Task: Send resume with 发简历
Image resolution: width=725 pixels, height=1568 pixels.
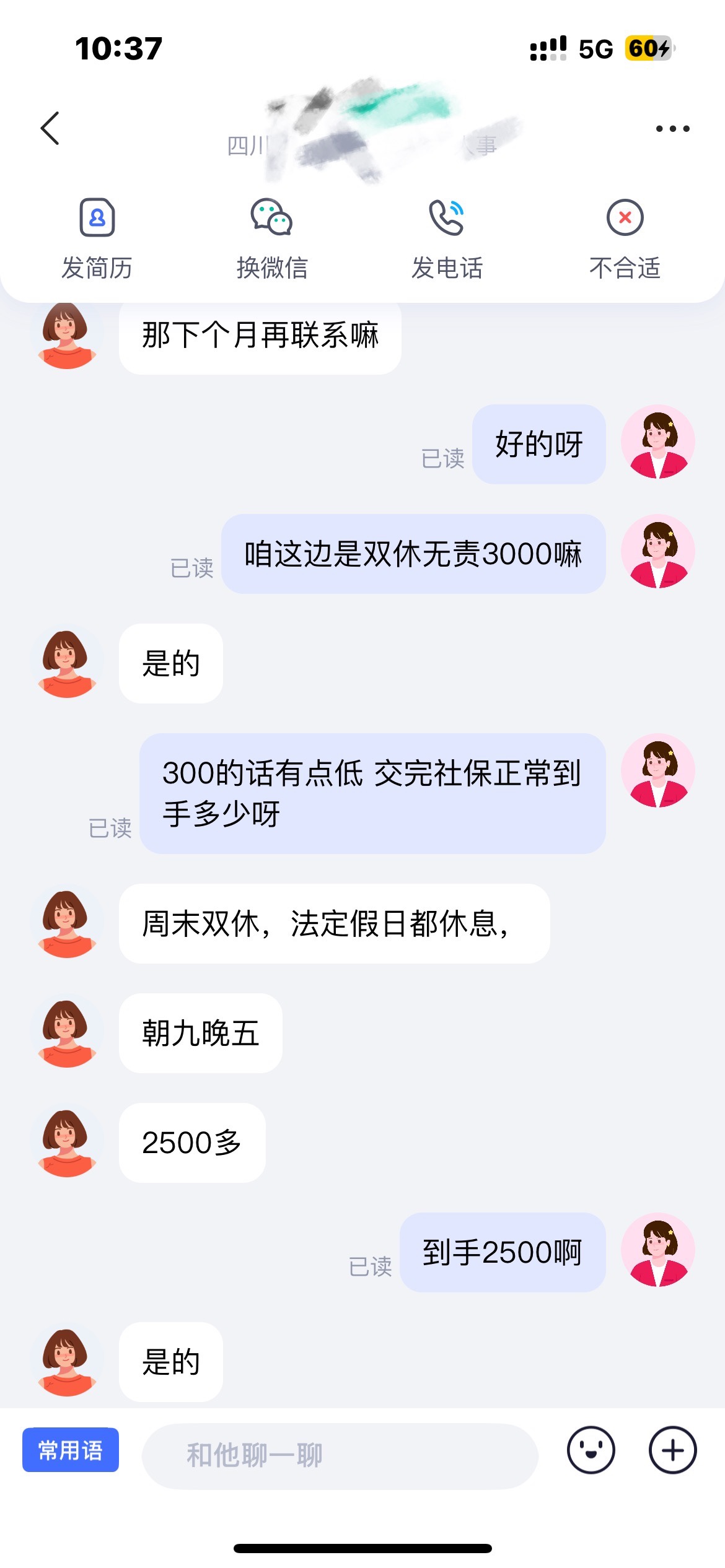Action: pyautogui.click(x=97, y=238)
